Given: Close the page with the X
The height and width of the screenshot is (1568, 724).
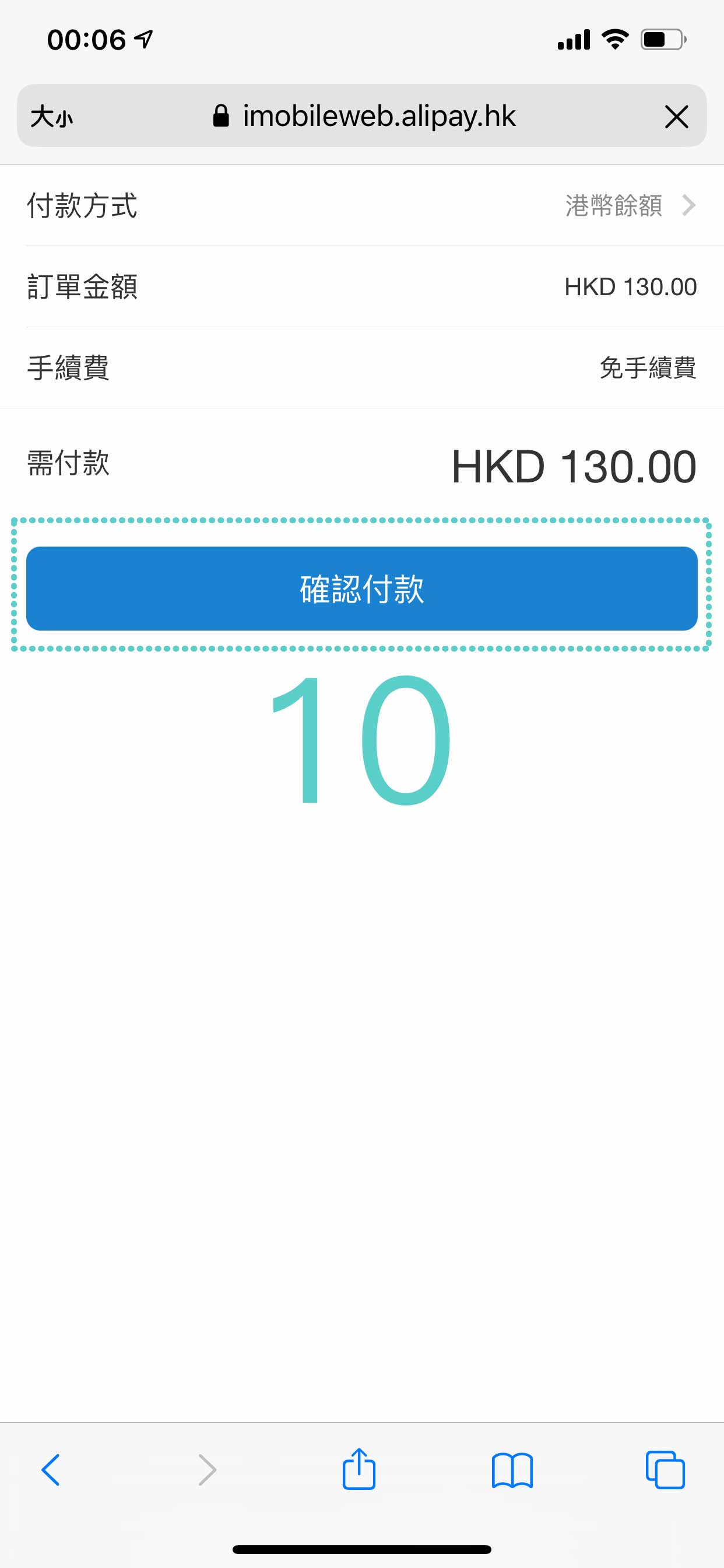Looking at the screenshot, I should click(676, 116).
